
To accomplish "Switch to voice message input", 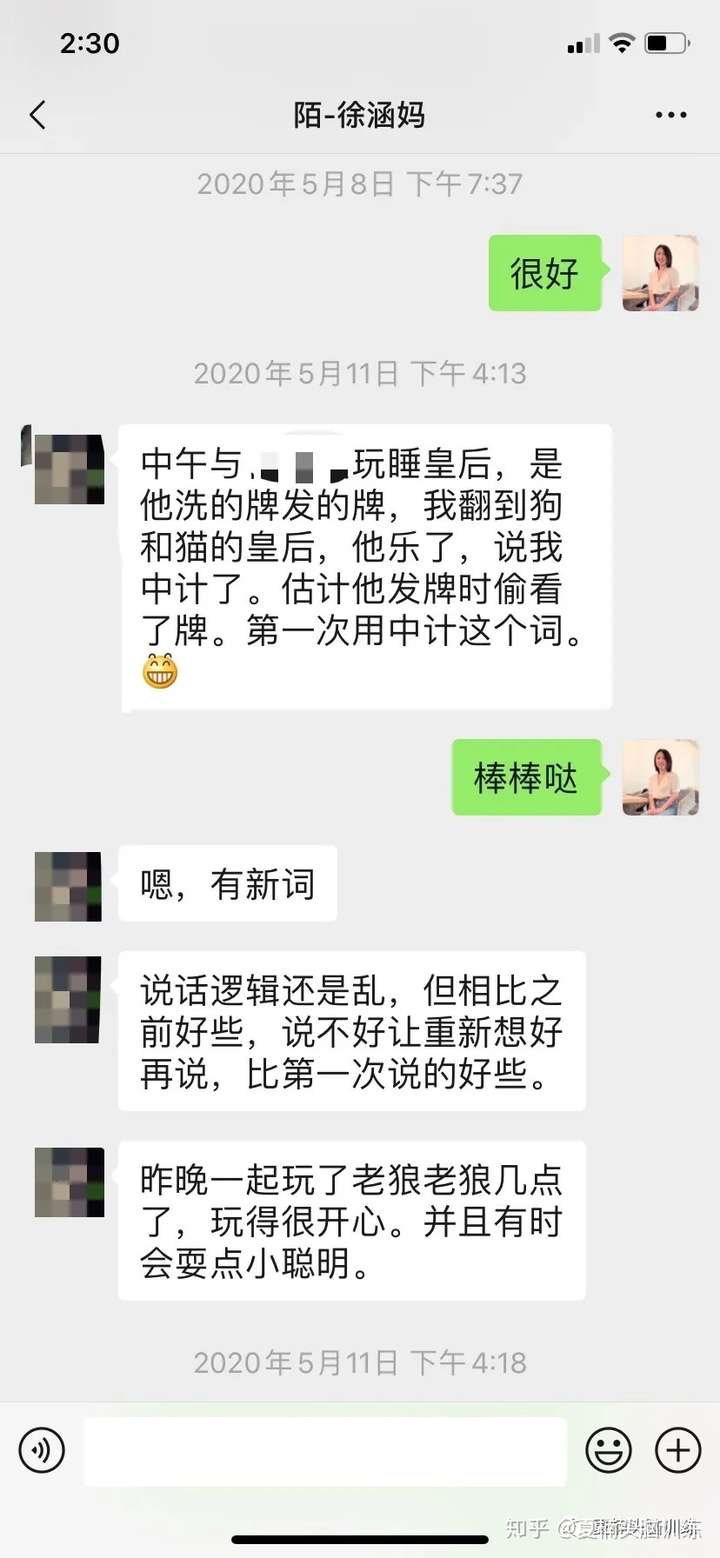I will (x=41, y=1450).
